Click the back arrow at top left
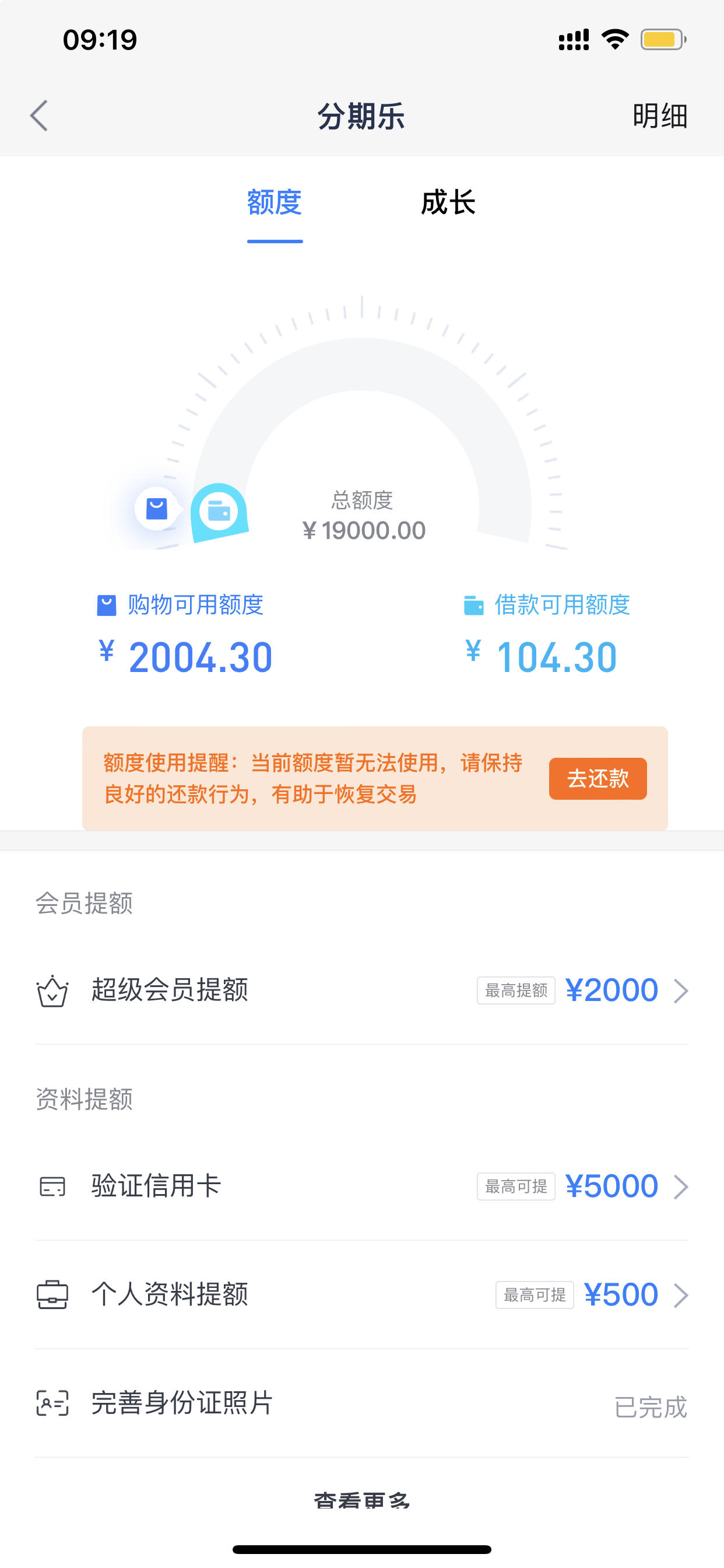Screen dimensions: 724x1568 (39, 116)
